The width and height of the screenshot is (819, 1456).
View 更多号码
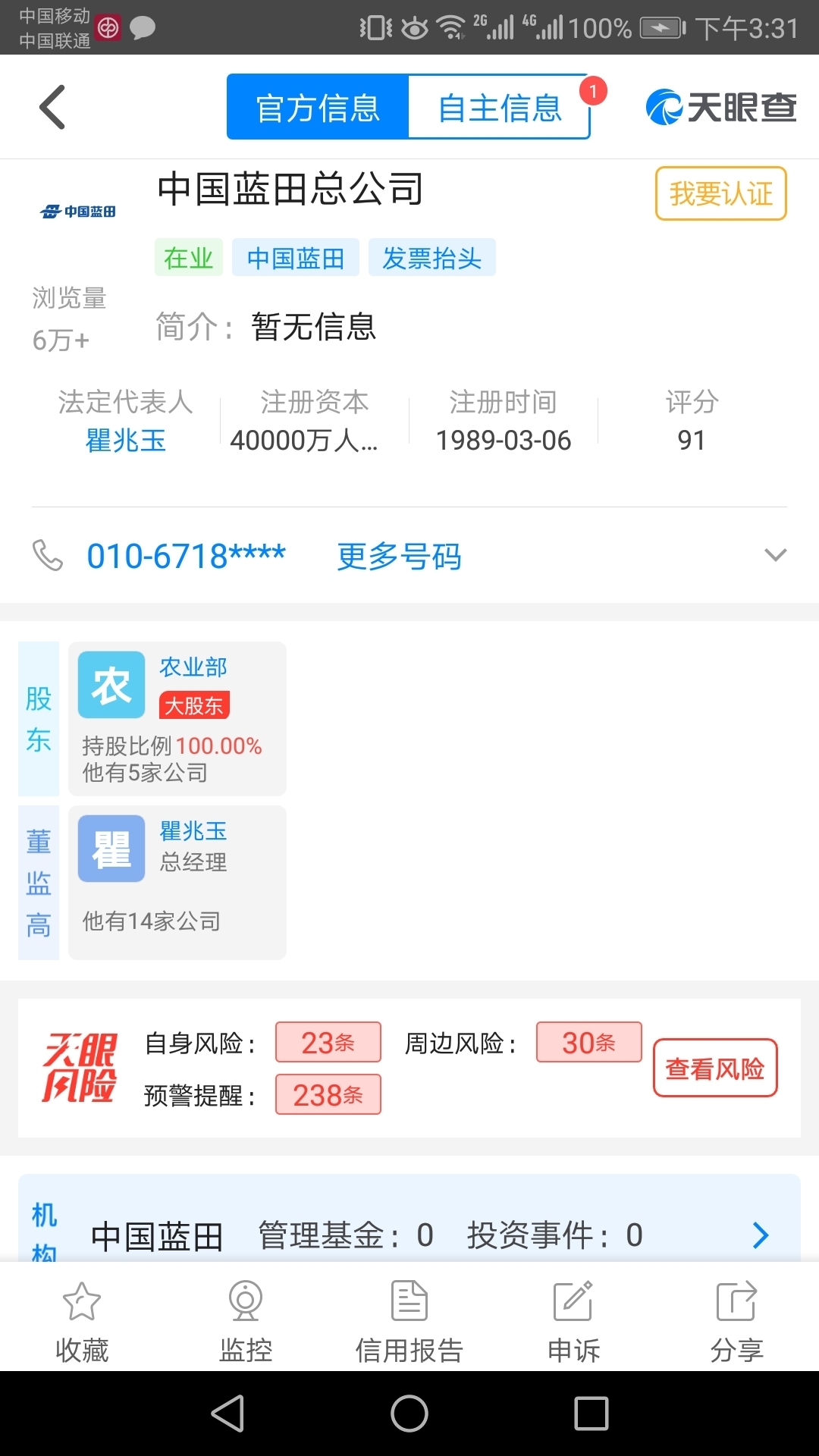click(x=400, y=557)
